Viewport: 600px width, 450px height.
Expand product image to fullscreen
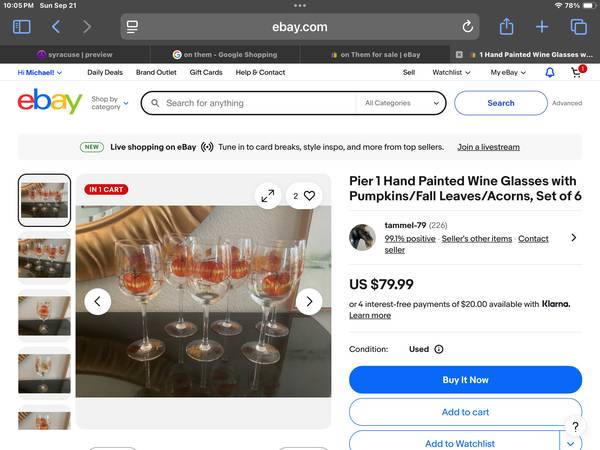pyautogui.click(x=267, y=196)
